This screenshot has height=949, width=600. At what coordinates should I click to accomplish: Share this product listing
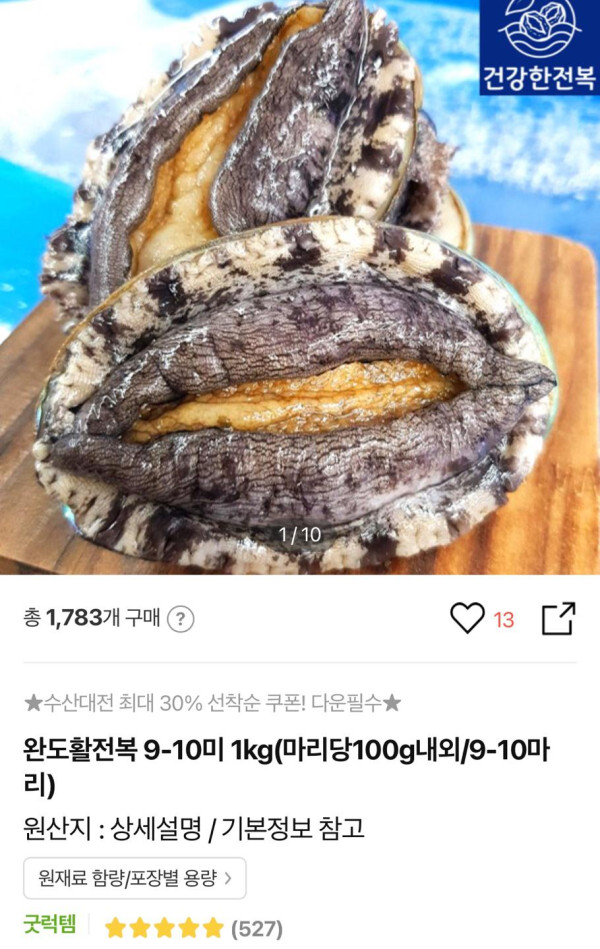pyautogui.click(x=558, y=619)
